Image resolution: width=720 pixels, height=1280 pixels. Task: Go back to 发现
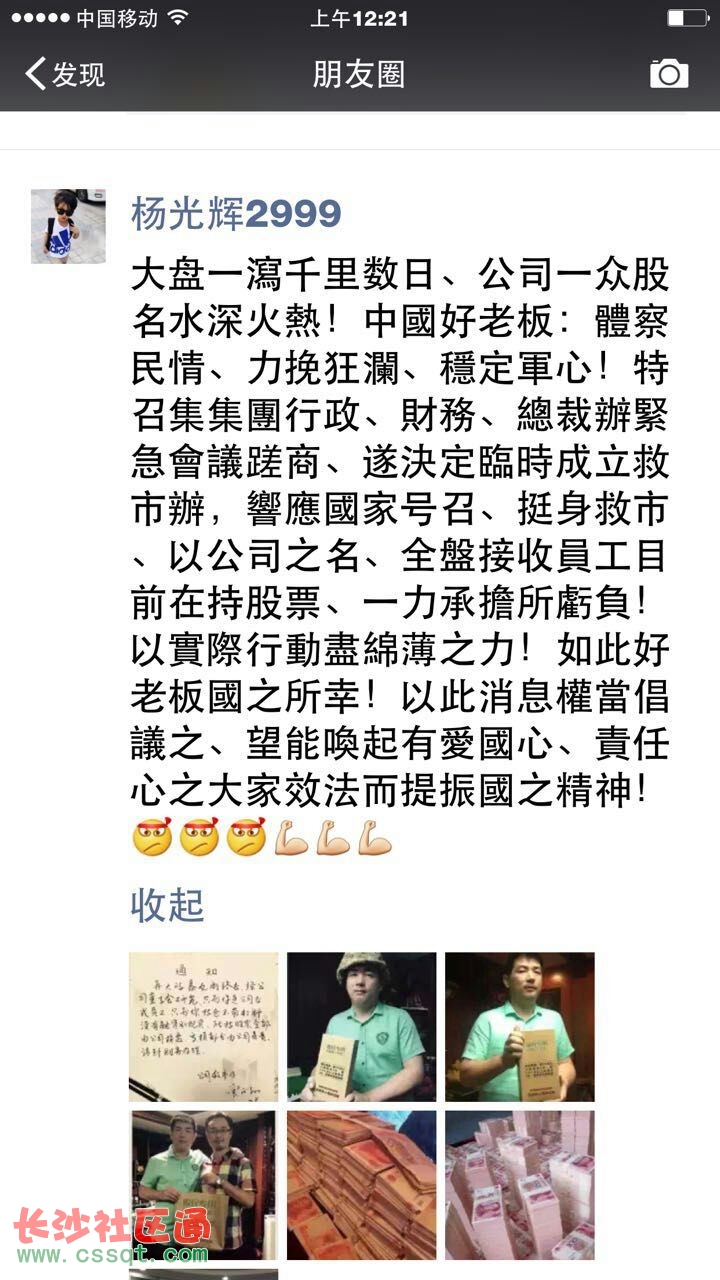pyautogui.click(x=66, y=74)
